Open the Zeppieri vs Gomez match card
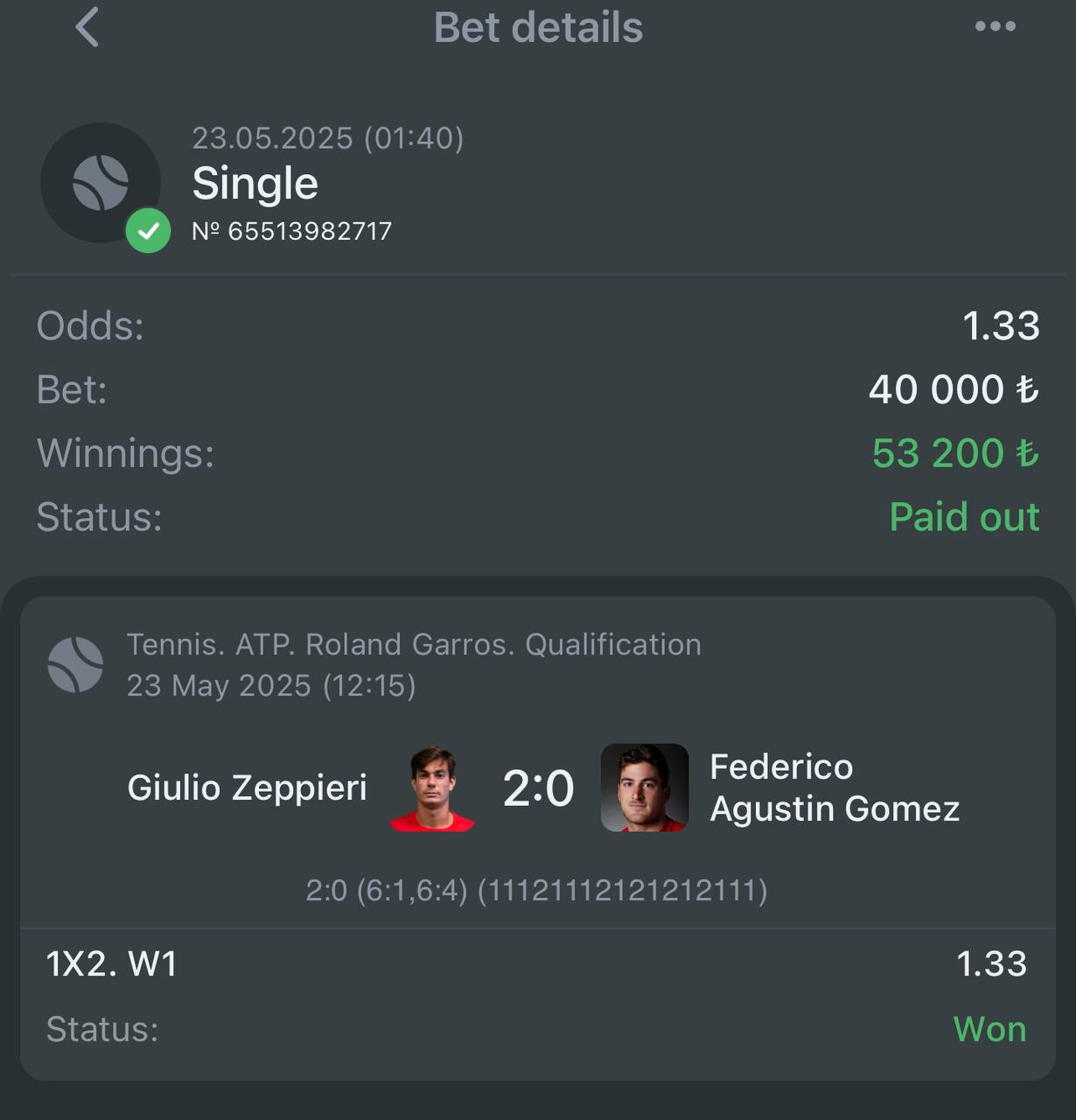Viewport: 1076px width, 1120px height. [x=537, y=787]
